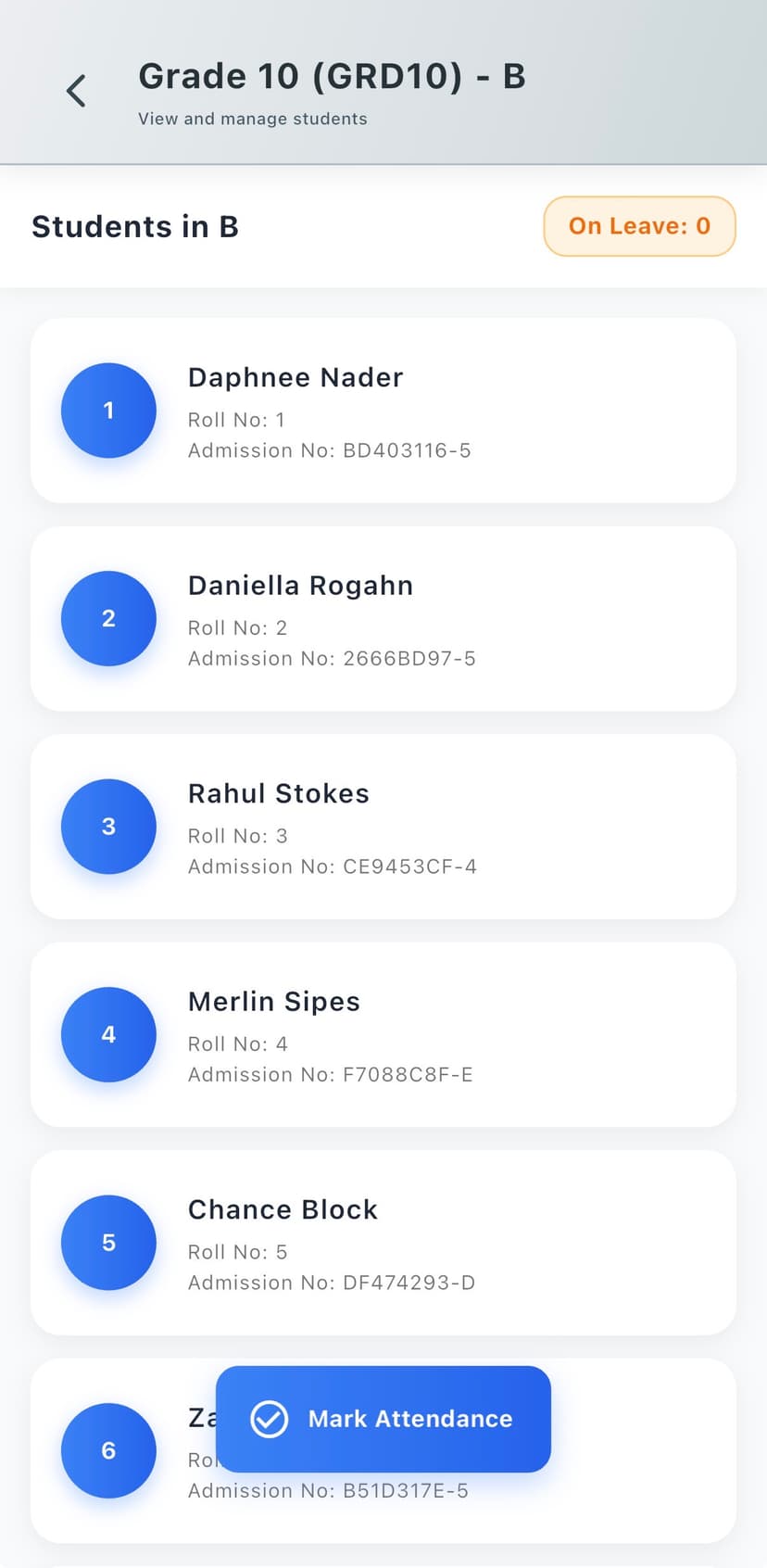767x1568 pixels.
Task: Open the On Leave: 0 badge
Action: tap(639, 226)
